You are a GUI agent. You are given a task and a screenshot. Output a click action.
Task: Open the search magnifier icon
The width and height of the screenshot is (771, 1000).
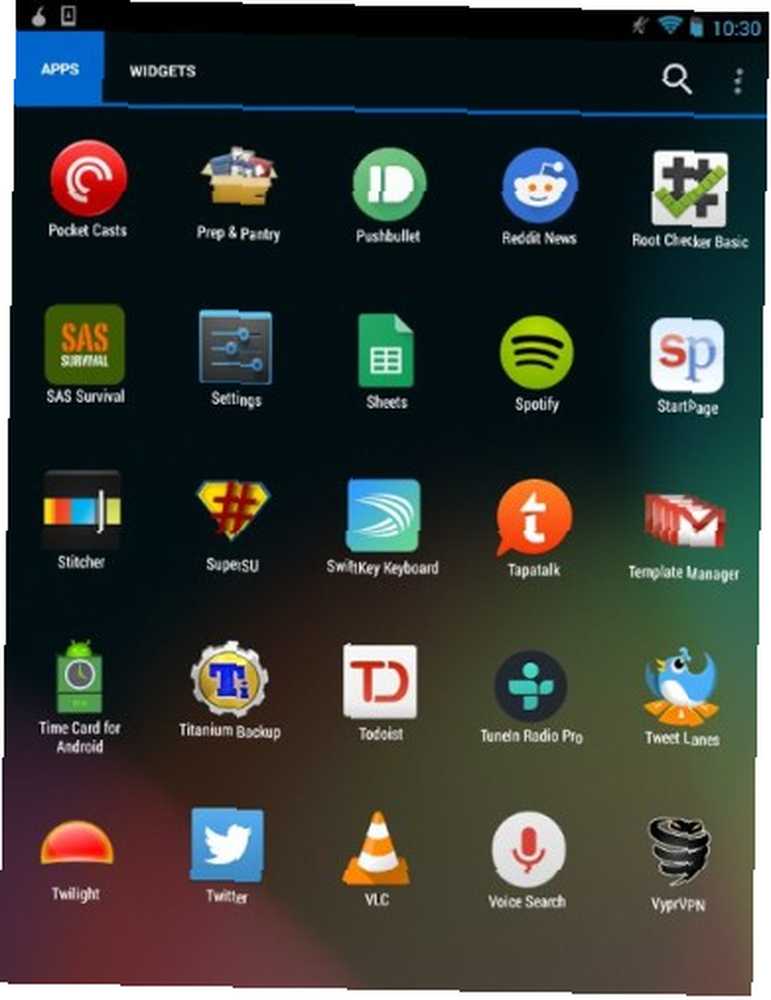(x=677, y=79)
